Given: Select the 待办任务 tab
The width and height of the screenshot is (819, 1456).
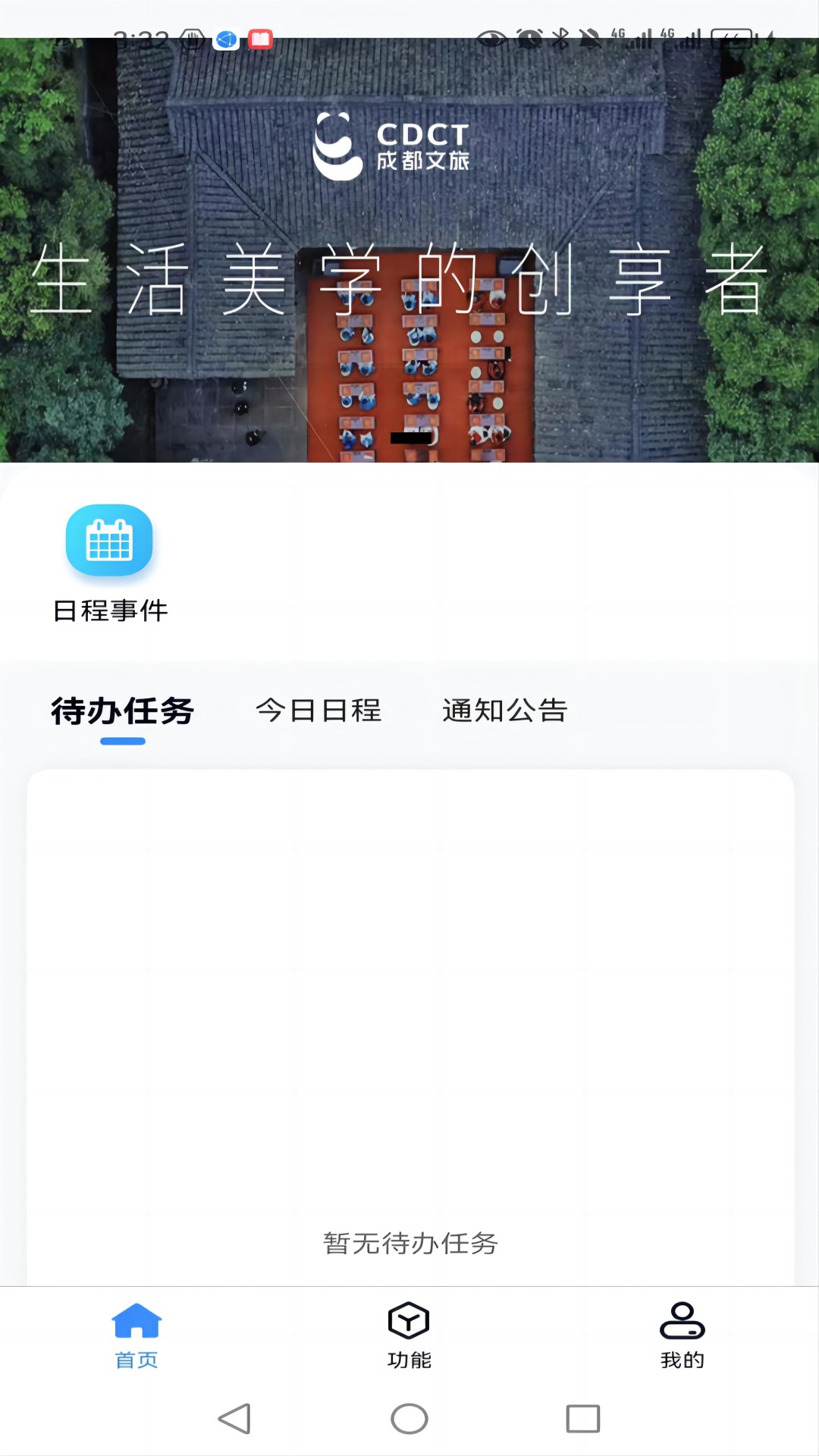Looking at the screenshot, I should coord(121,711).
